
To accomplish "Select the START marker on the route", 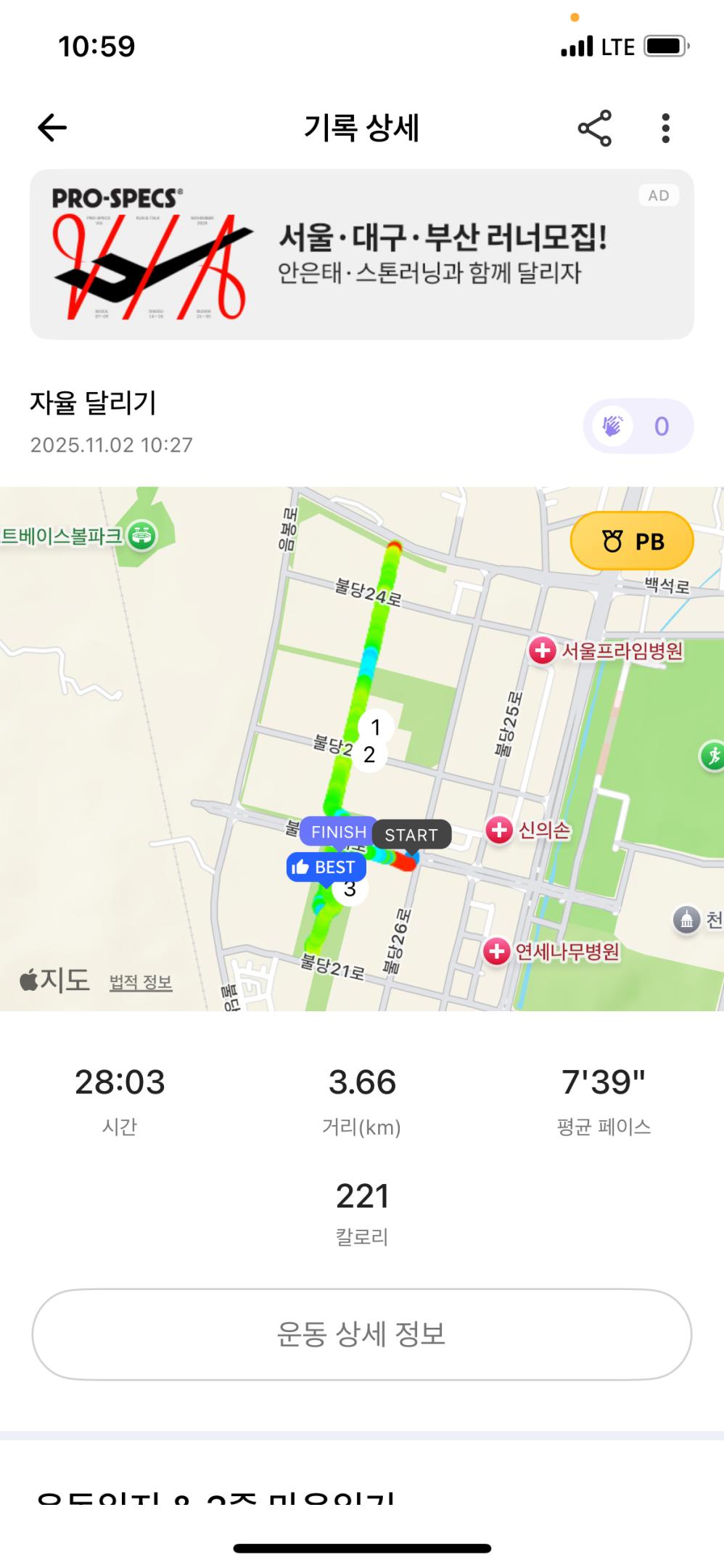I will click(x=411, y=835).
